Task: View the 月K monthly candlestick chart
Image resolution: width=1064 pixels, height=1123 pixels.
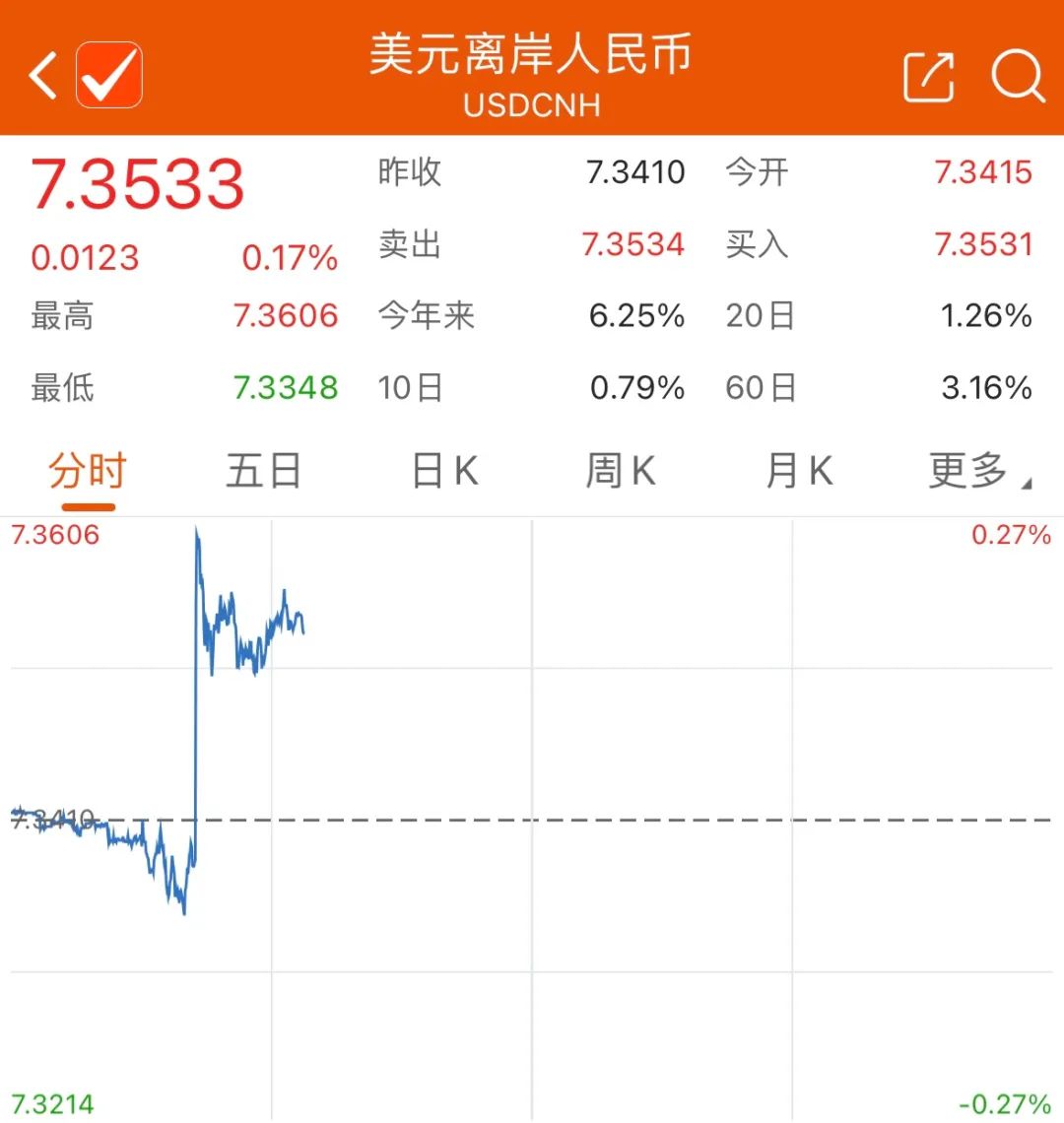Action: click(799, 471)
